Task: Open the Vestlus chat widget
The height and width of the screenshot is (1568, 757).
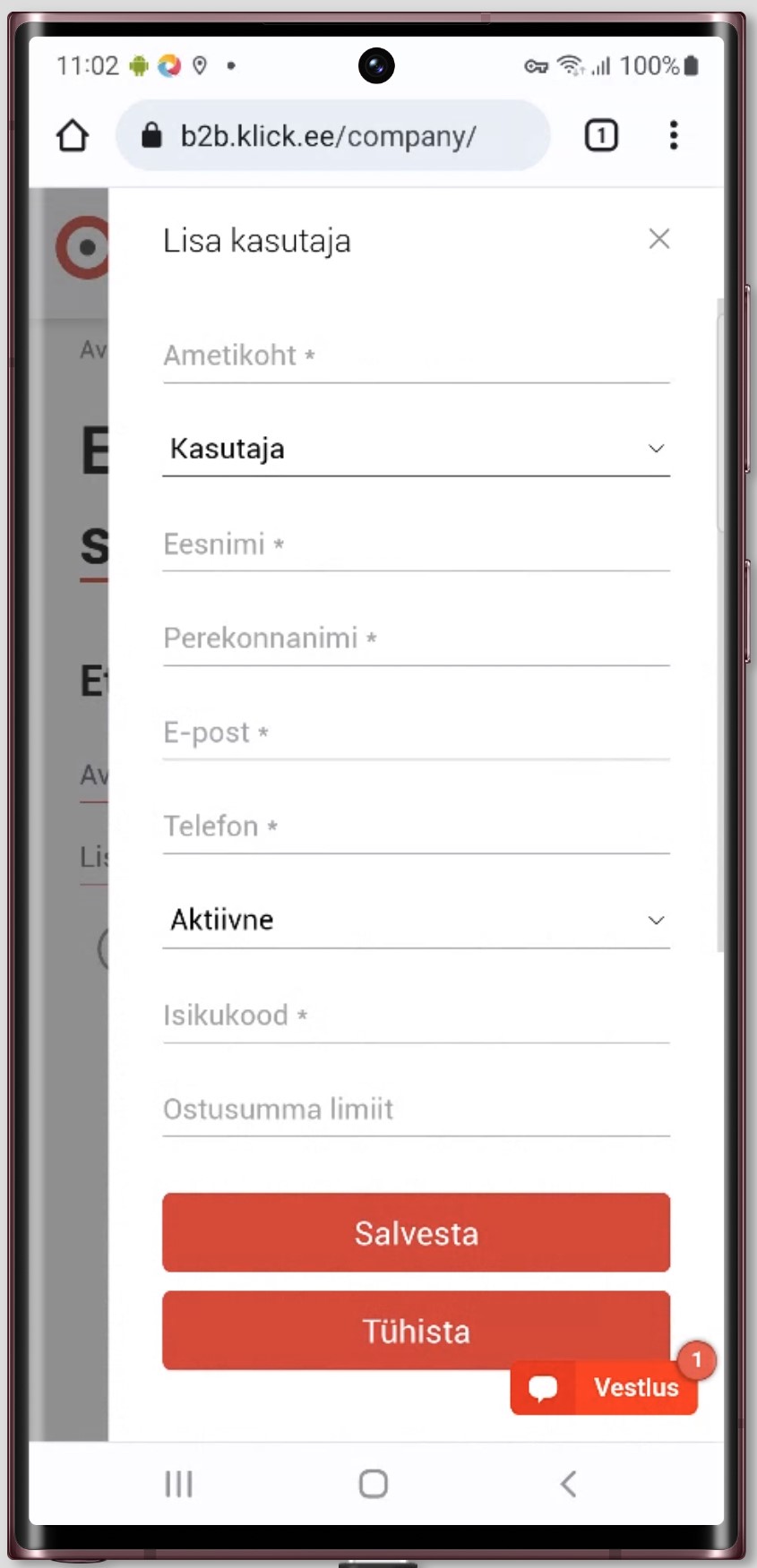Action: point(604,1387)
